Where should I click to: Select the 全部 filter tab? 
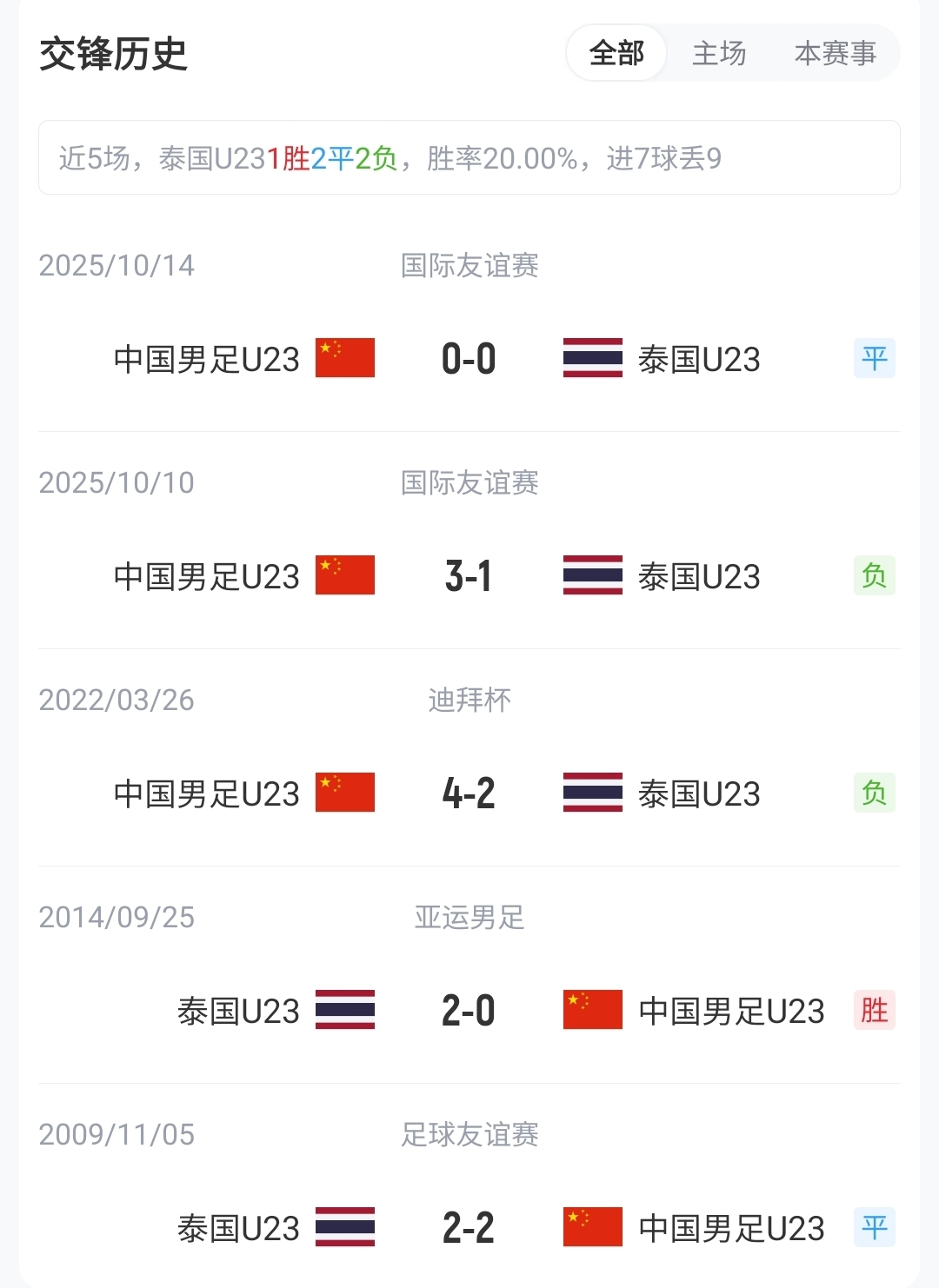[616, 53]
